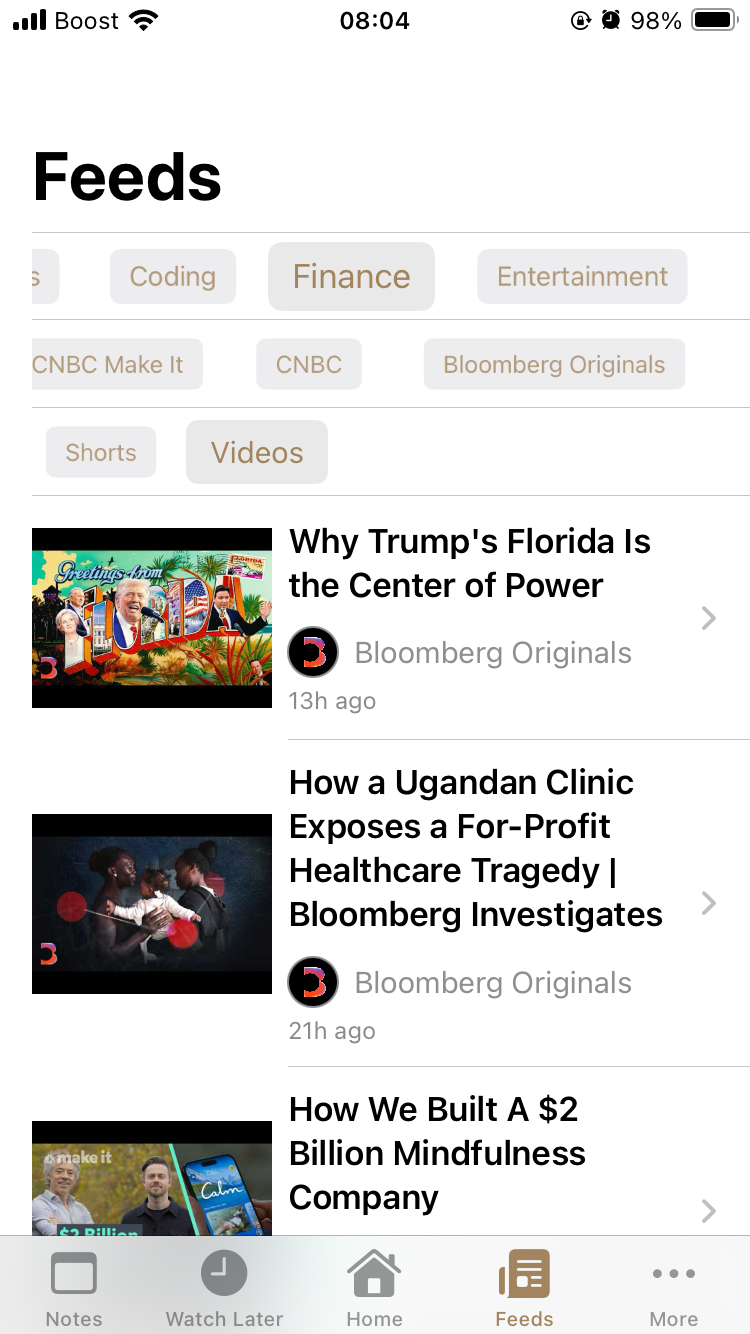Tap the Finance category chip
750x1334 pixels.
[x=351, y=277]
